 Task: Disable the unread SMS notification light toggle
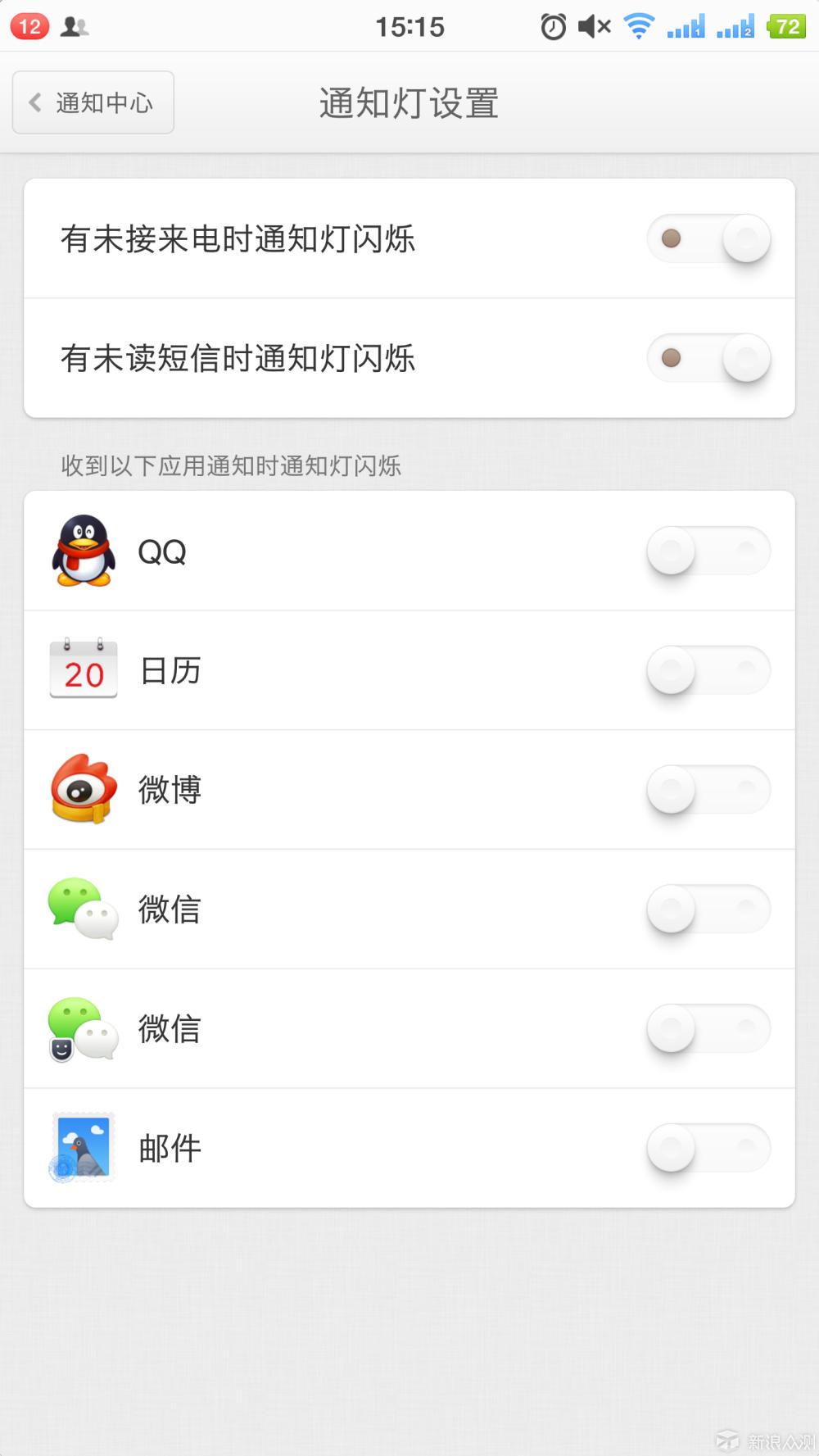709,357
